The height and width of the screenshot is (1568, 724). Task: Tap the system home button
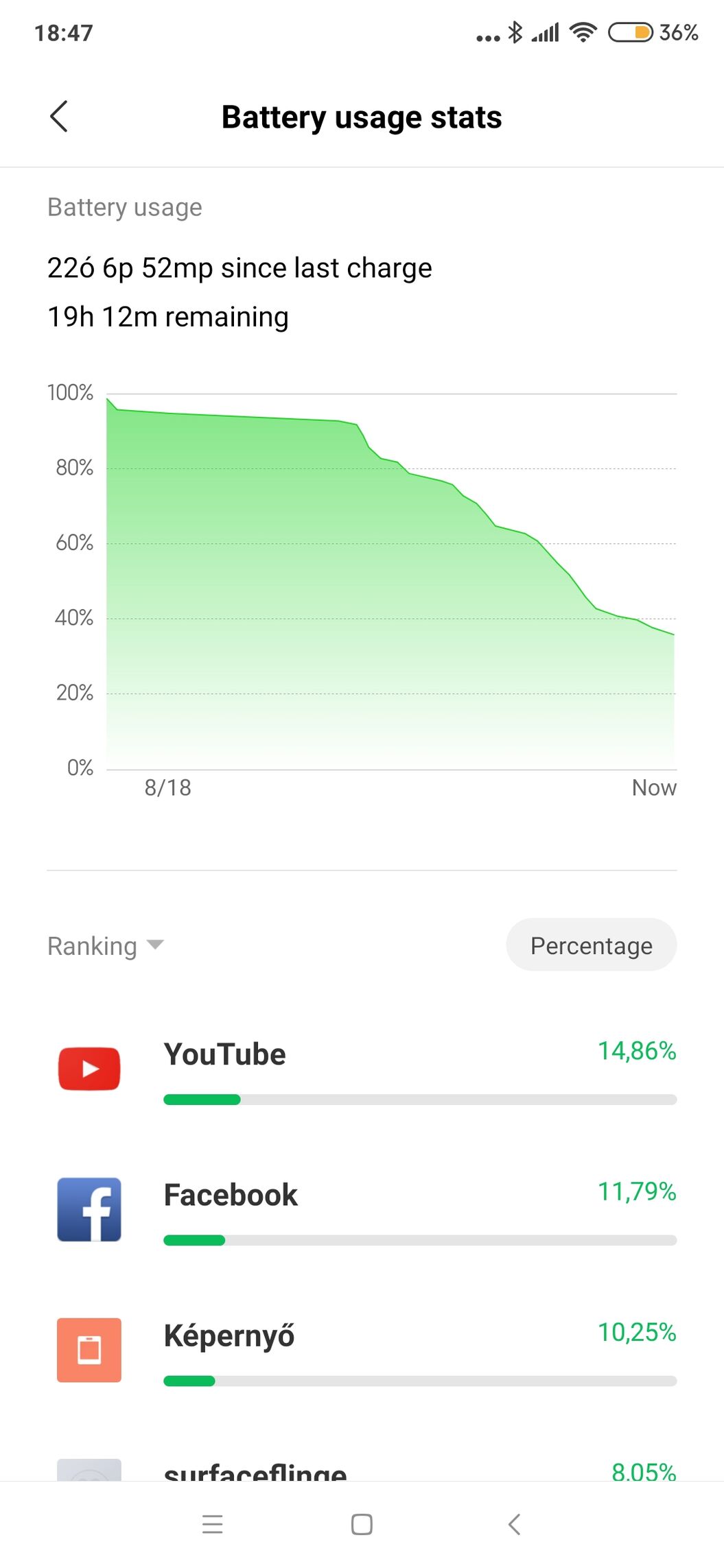362,1524
